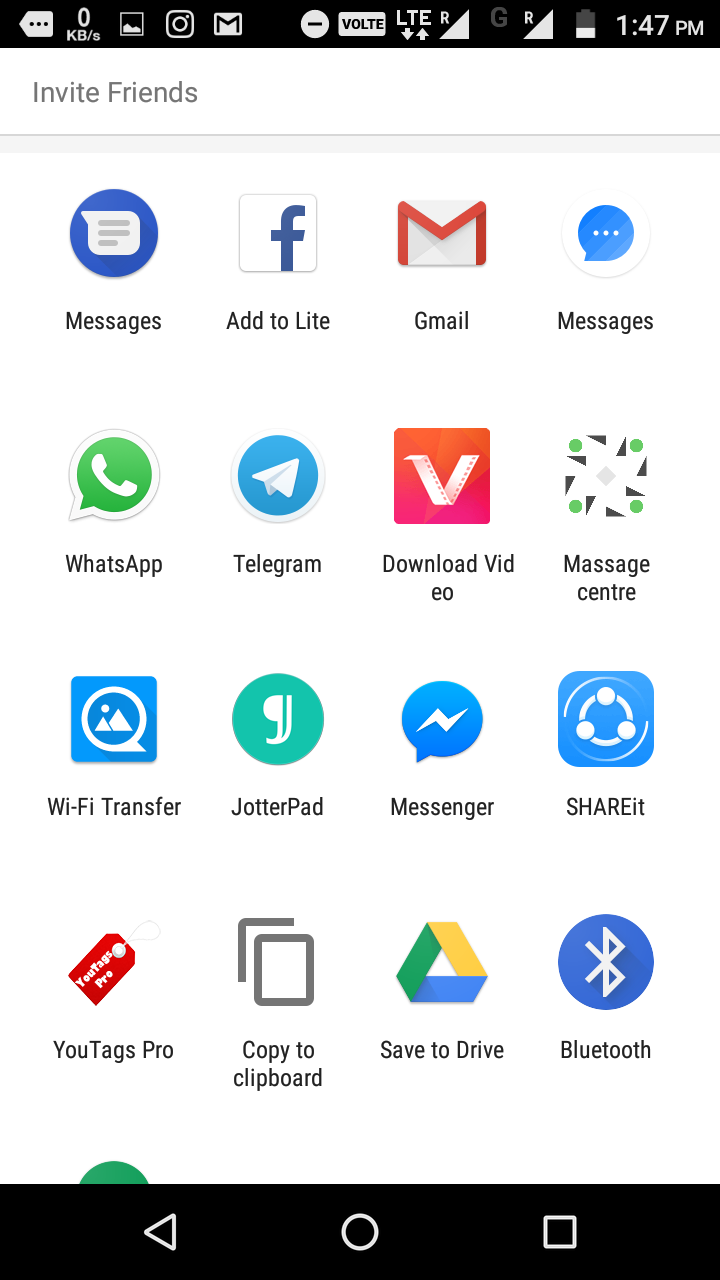This screenshot has width=720, height=1280.
Task: Share to the Messages app
Action: (113, 233)
